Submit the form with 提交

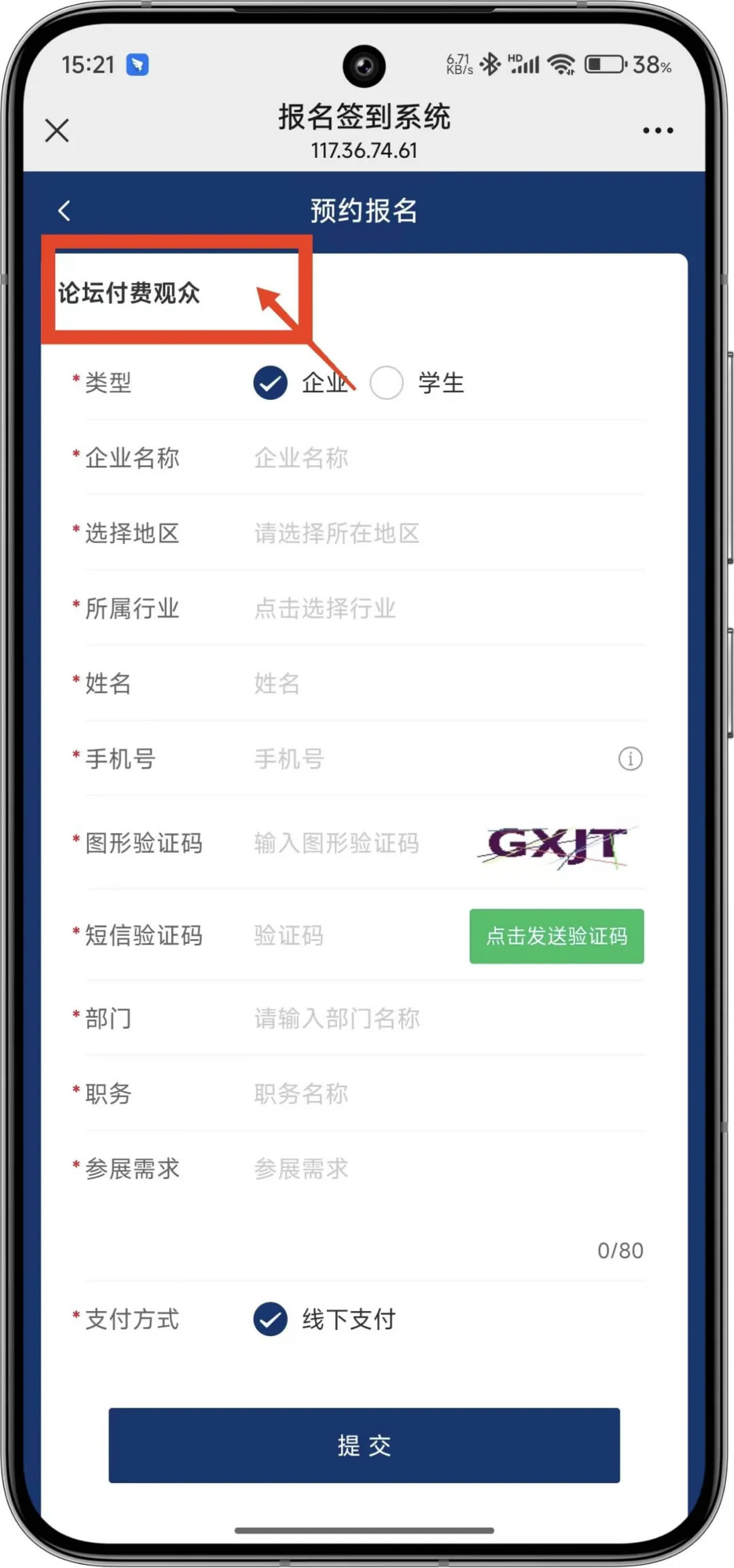364,1445
